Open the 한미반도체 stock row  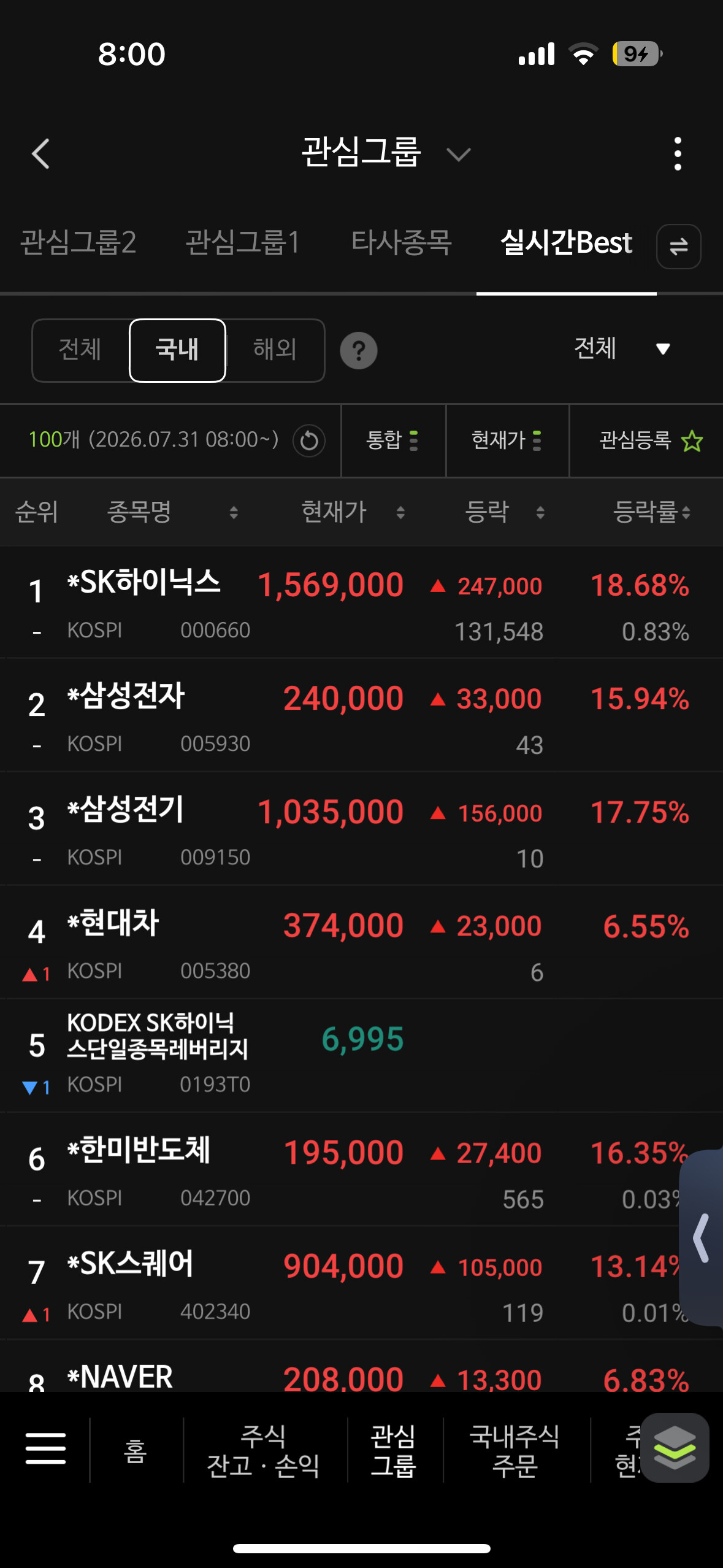pyautogui.click(x=361, y=1170)
